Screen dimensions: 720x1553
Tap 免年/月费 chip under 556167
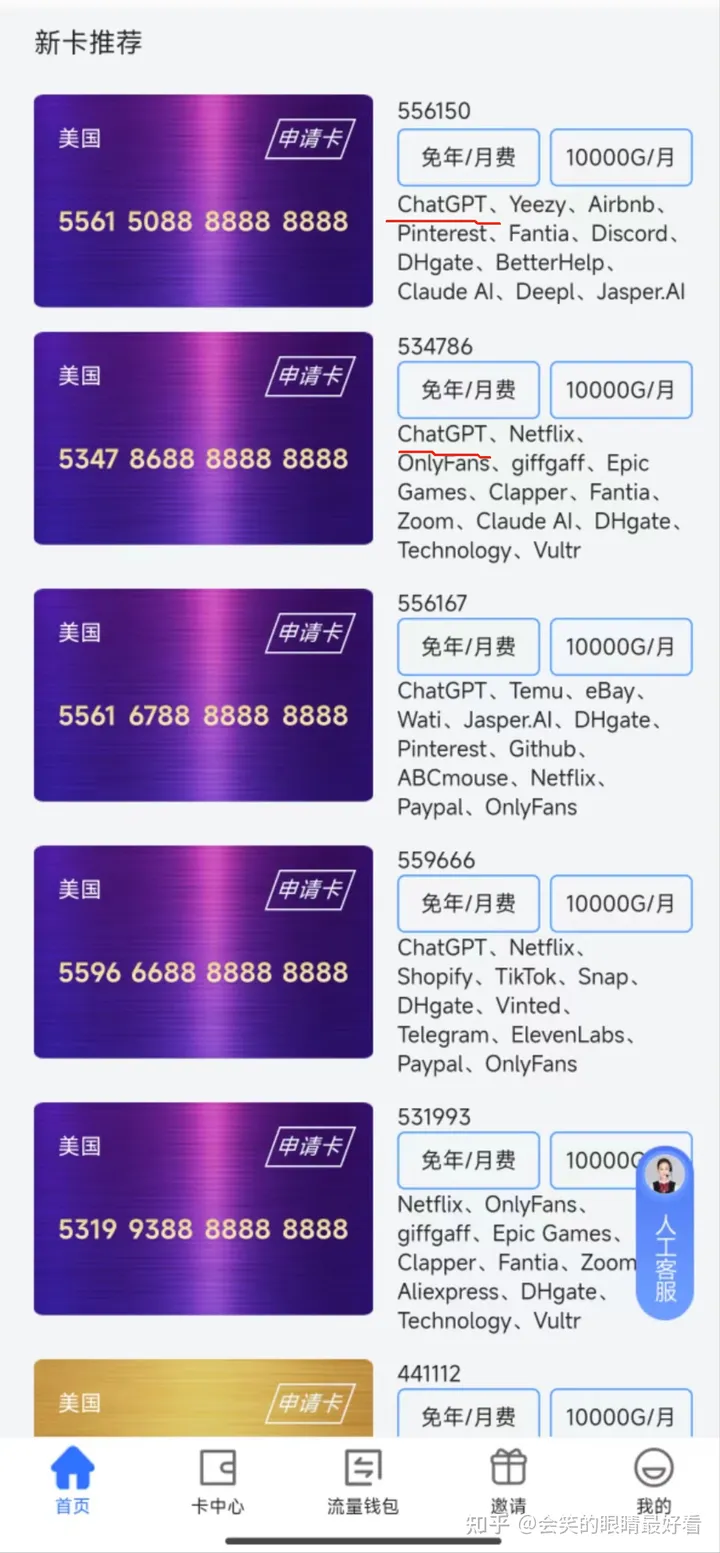click(468, 647)
